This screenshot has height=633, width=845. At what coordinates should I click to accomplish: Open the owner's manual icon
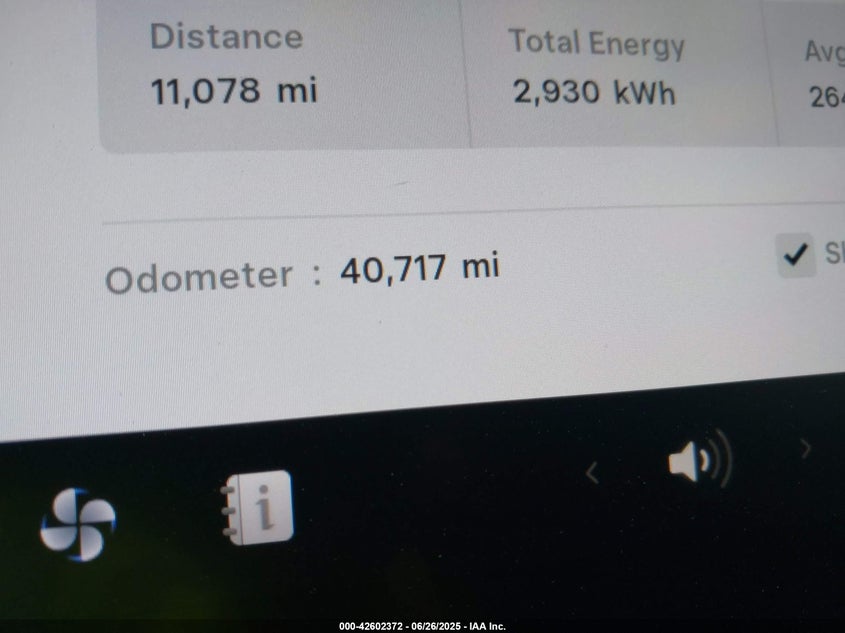pyautogui.click(x=258, y=508)
